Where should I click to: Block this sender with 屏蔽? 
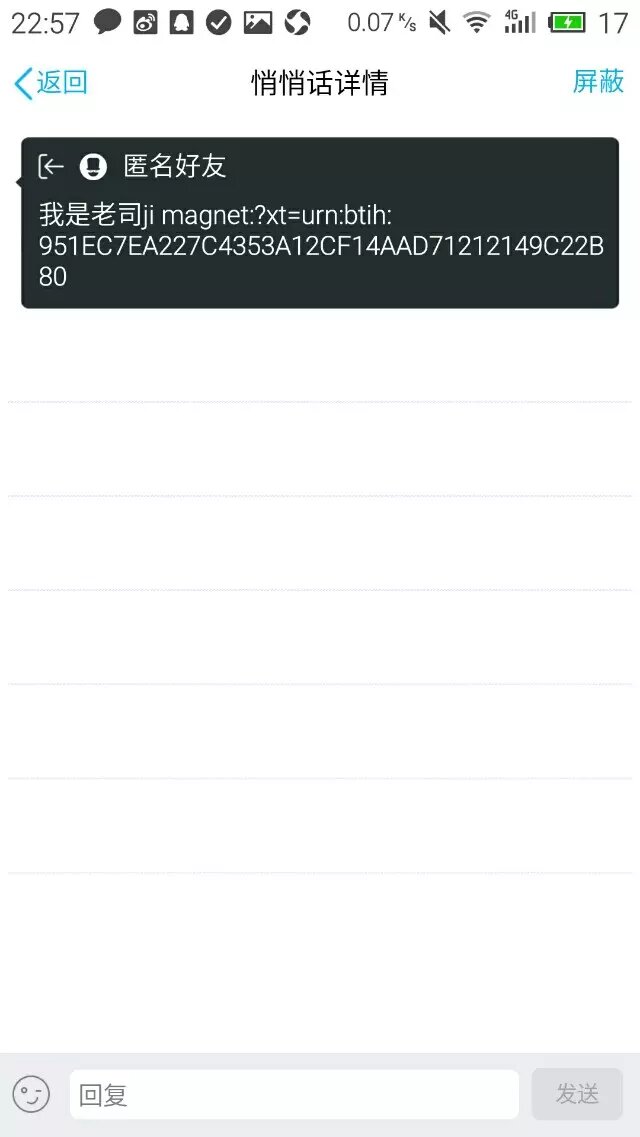[598, 82]
